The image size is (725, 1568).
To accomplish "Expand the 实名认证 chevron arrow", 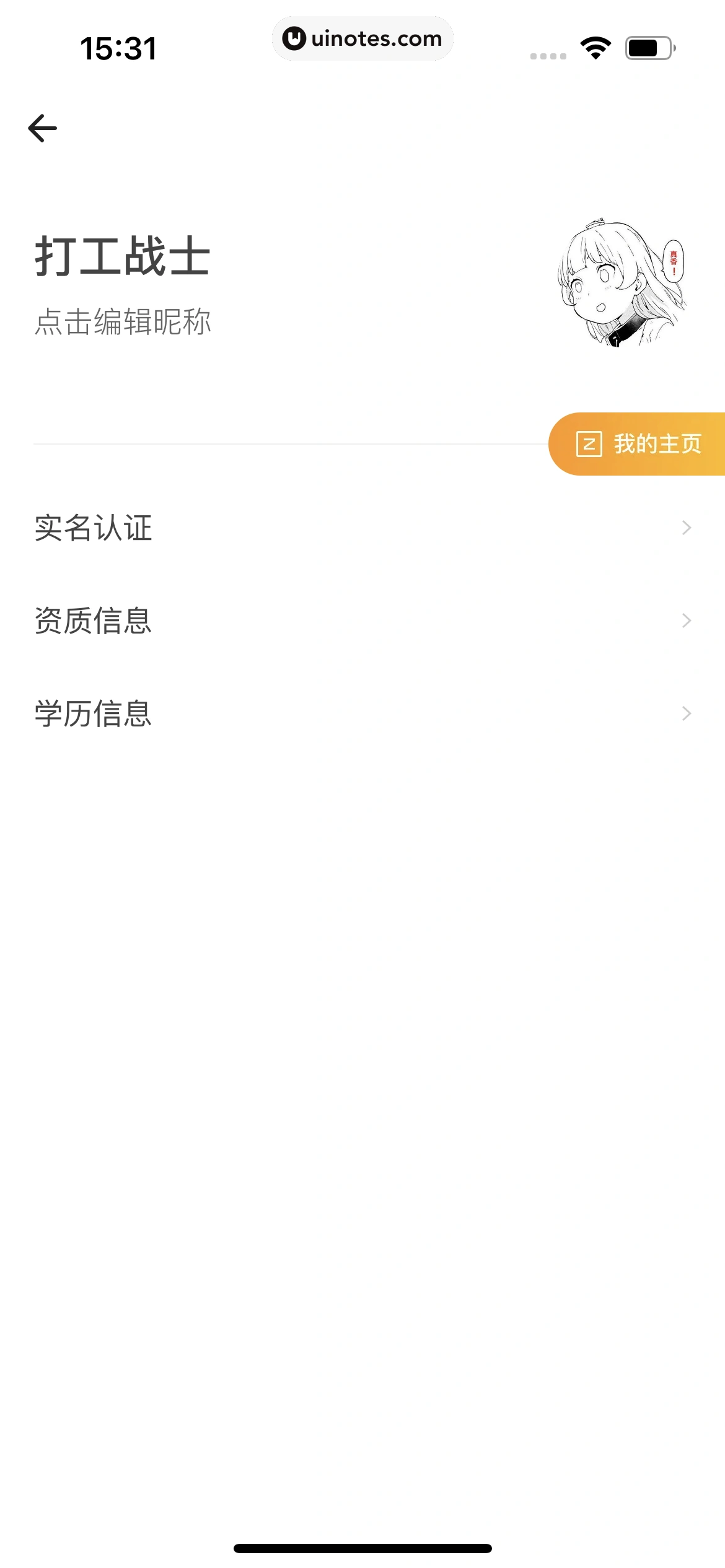I will click(685, 528).
